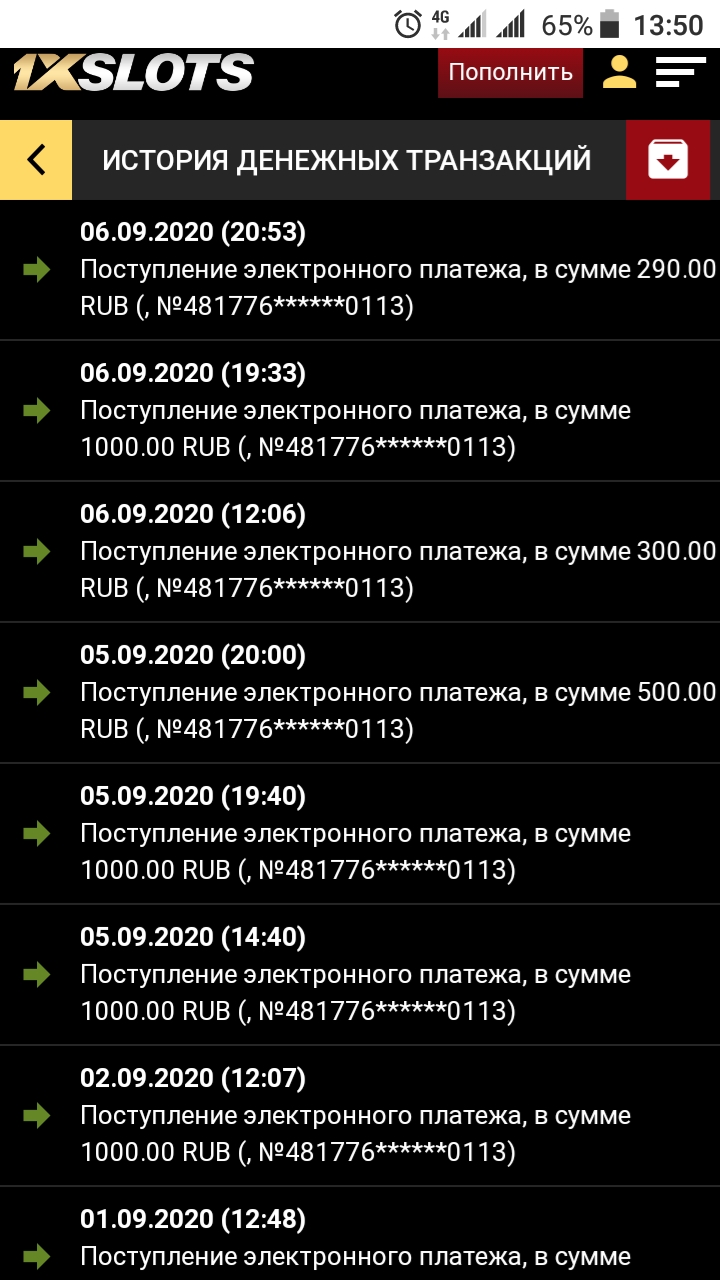Open the user profile icon
The height and width of the screenshot is (1280, 720).
(x=619, y=72)
